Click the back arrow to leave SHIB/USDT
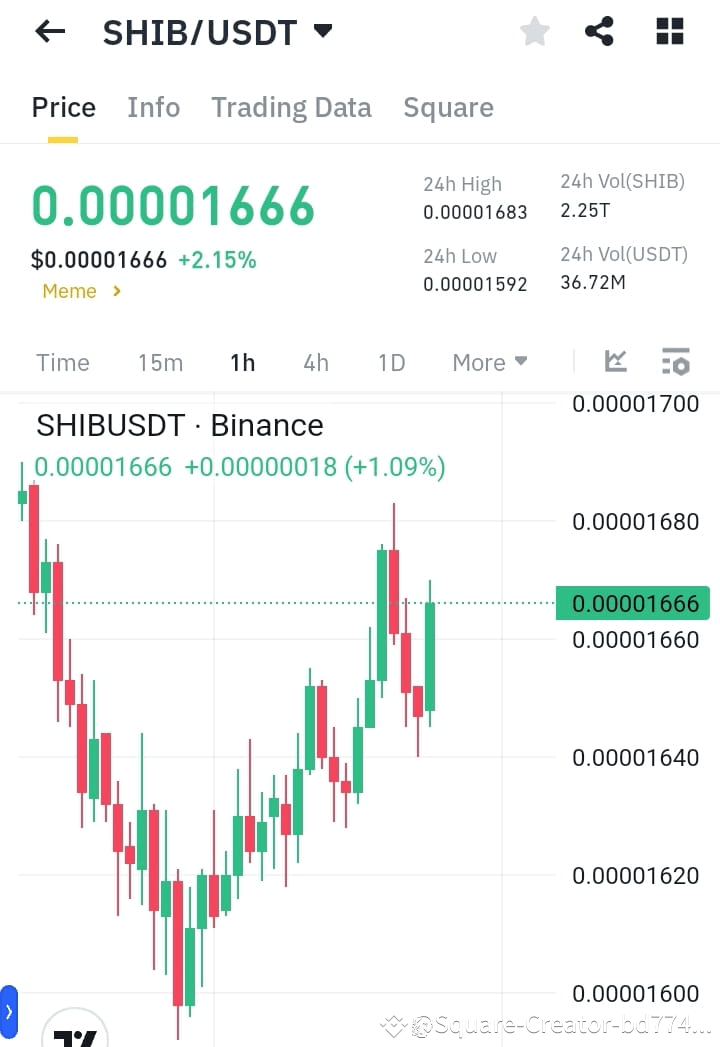This screenshot has width=720, height=1047. (48, 31)
